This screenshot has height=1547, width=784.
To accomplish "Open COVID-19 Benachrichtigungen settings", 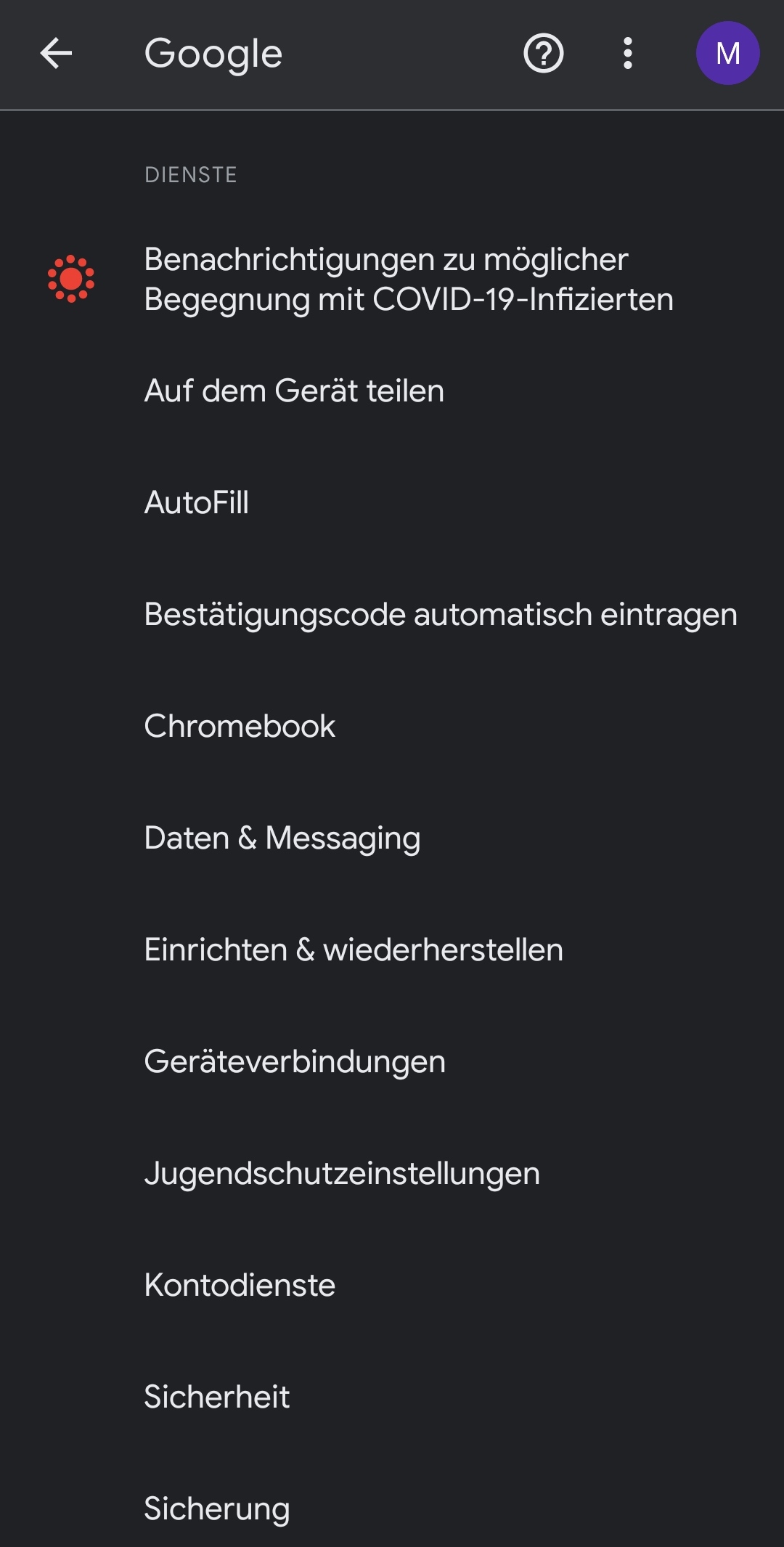I will [x=392, y=279].
